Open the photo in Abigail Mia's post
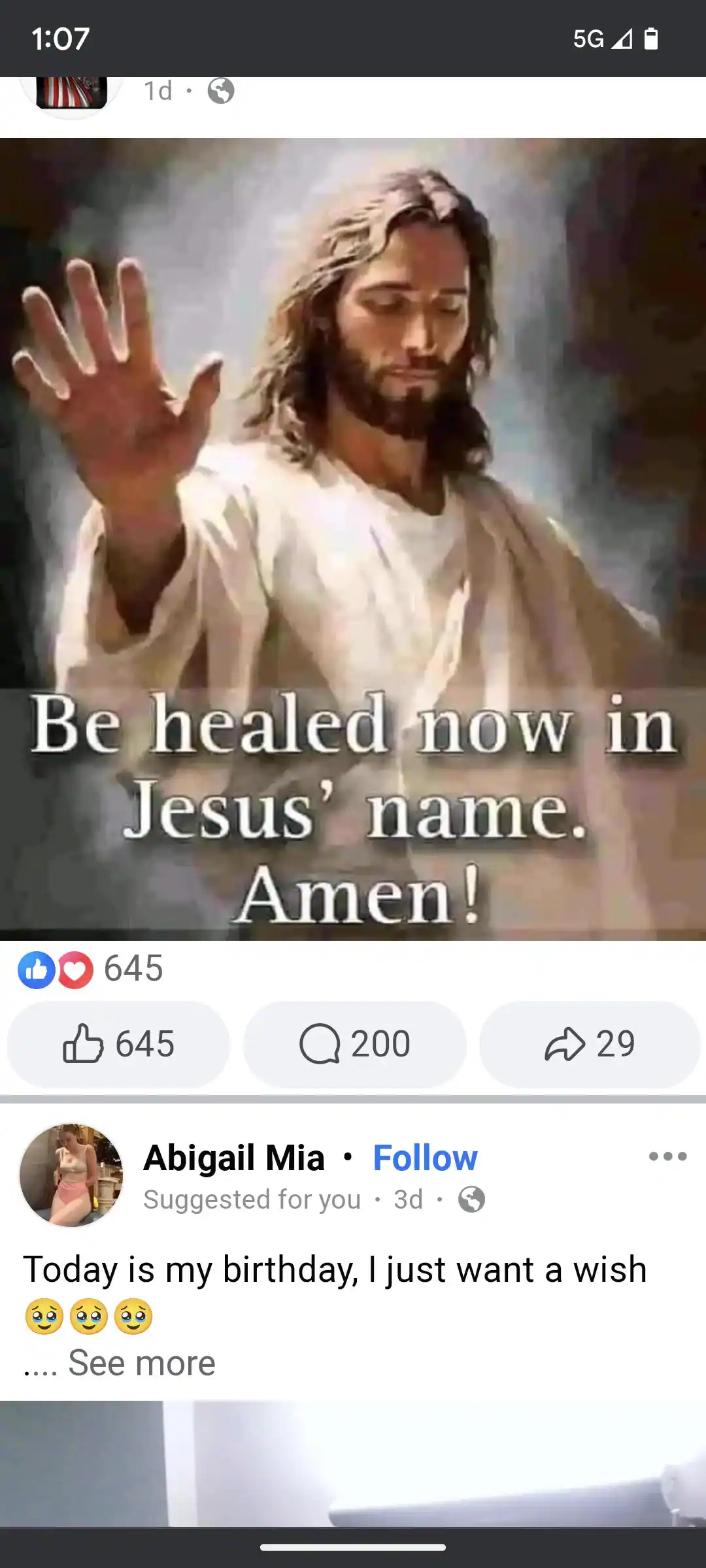Viewport: 706px width, 1568px height. [353, 1463]
